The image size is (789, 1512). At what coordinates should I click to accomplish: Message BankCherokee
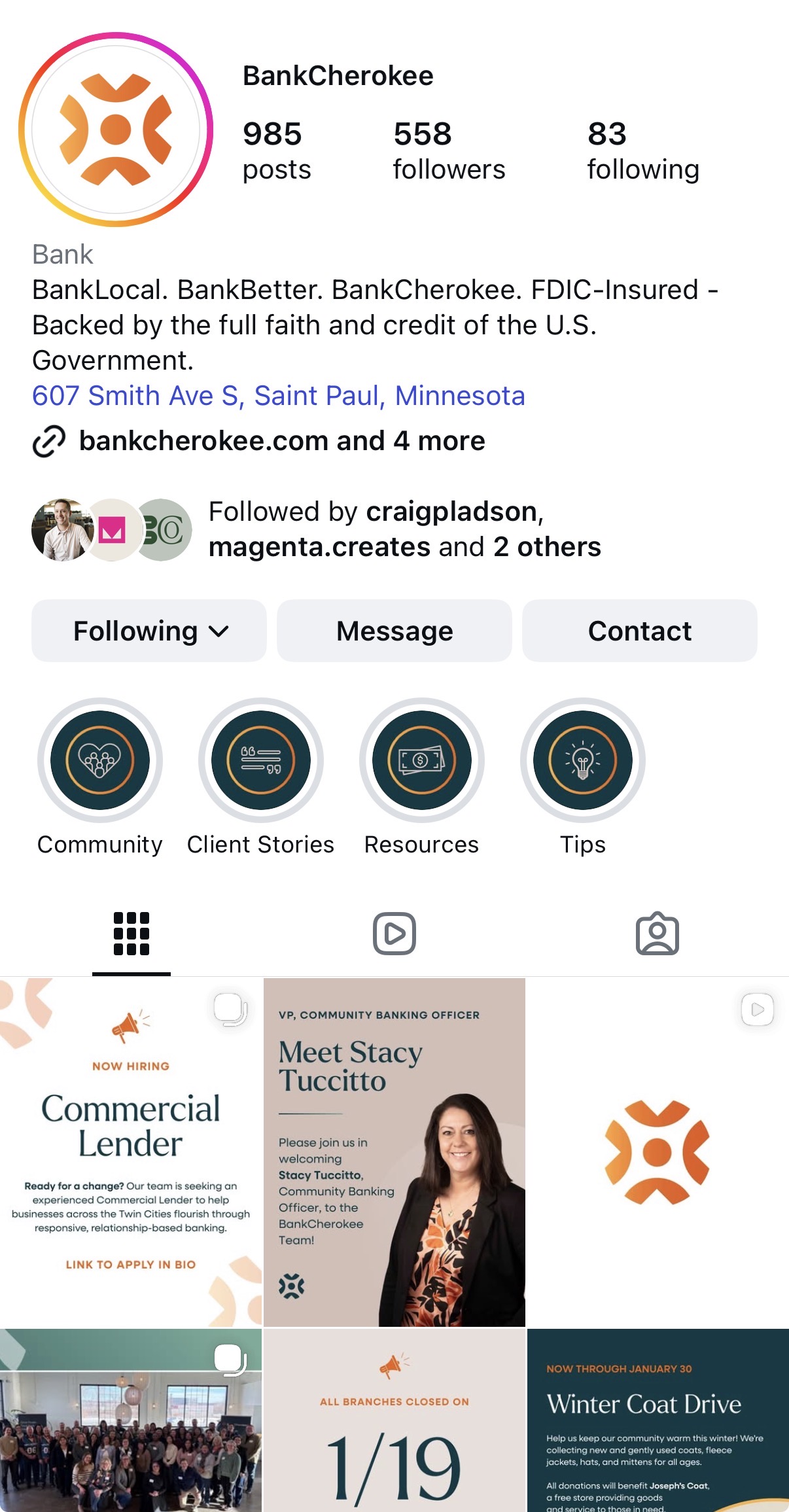[x=394, y=631]
